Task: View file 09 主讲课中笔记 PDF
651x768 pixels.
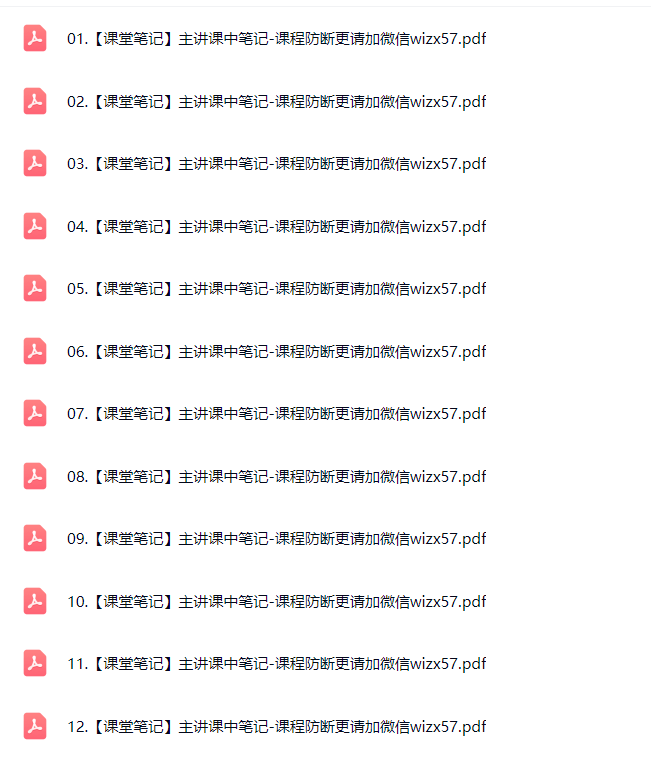Action: tap(276, 538)
